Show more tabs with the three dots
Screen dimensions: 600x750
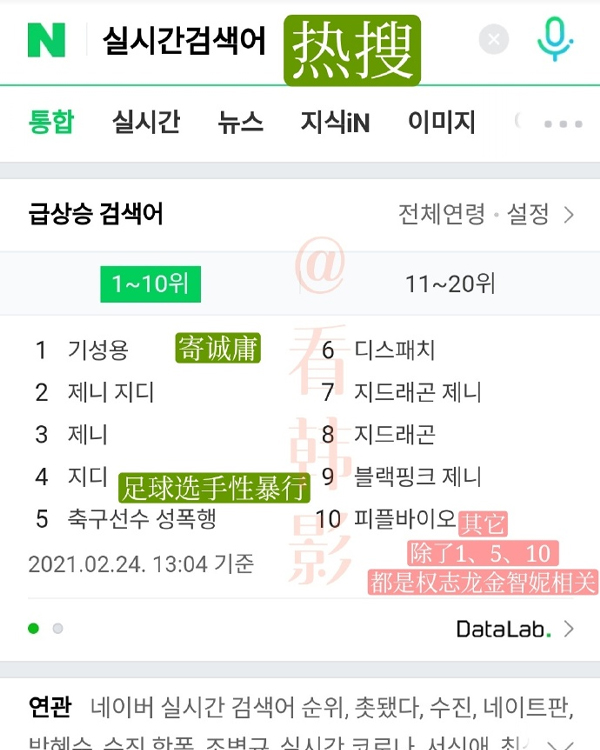[x=563, y=124]
